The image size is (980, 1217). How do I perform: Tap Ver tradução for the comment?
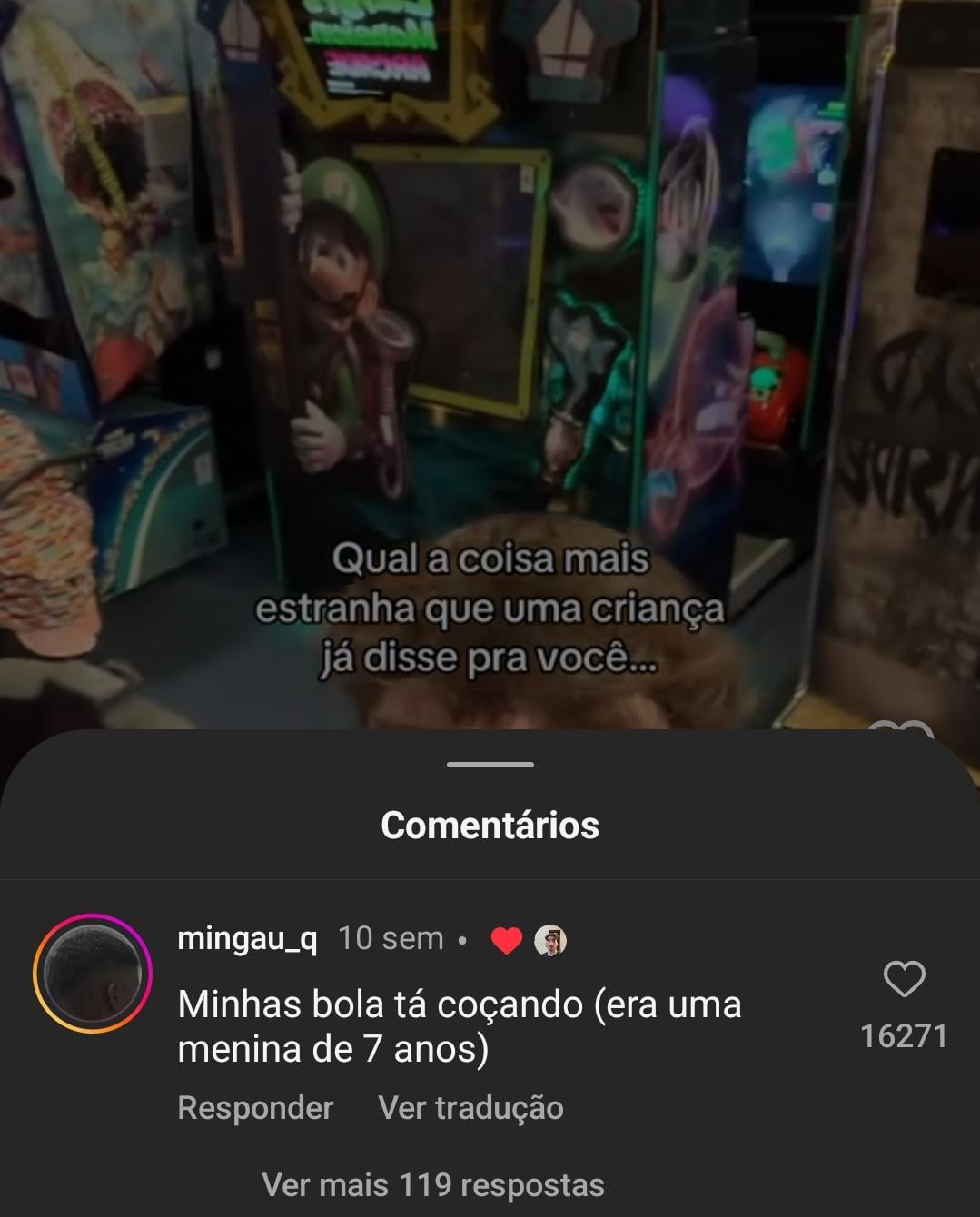[470, 1108]
